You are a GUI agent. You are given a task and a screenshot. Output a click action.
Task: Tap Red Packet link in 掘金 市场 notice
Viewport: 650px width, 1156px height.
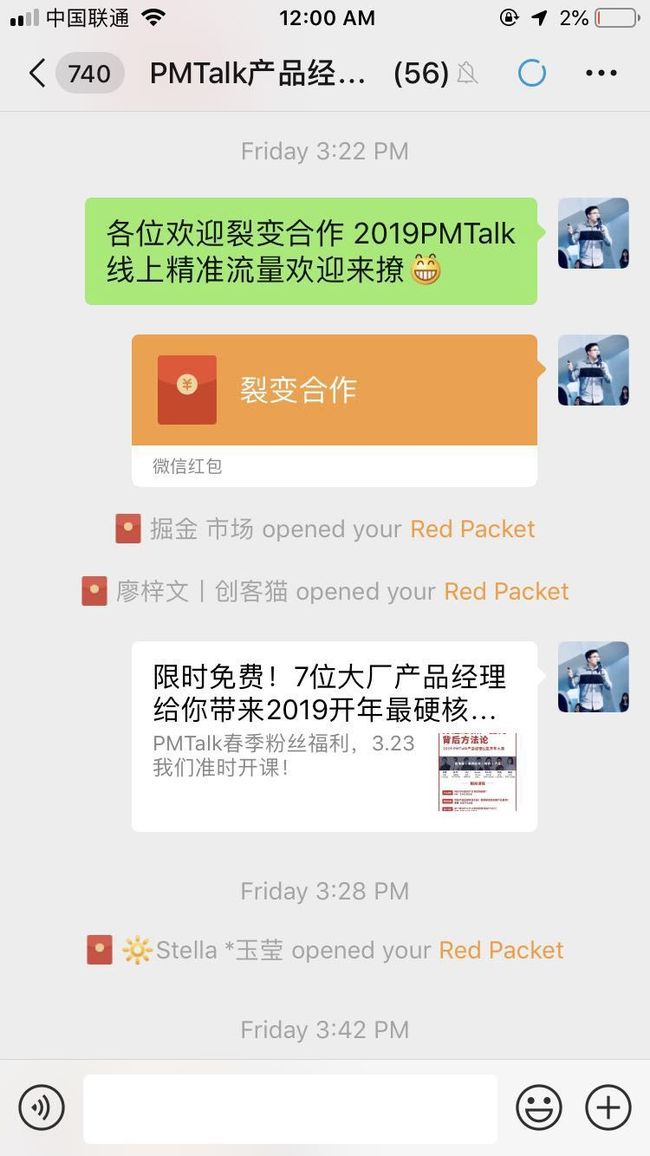click(472, 529)
